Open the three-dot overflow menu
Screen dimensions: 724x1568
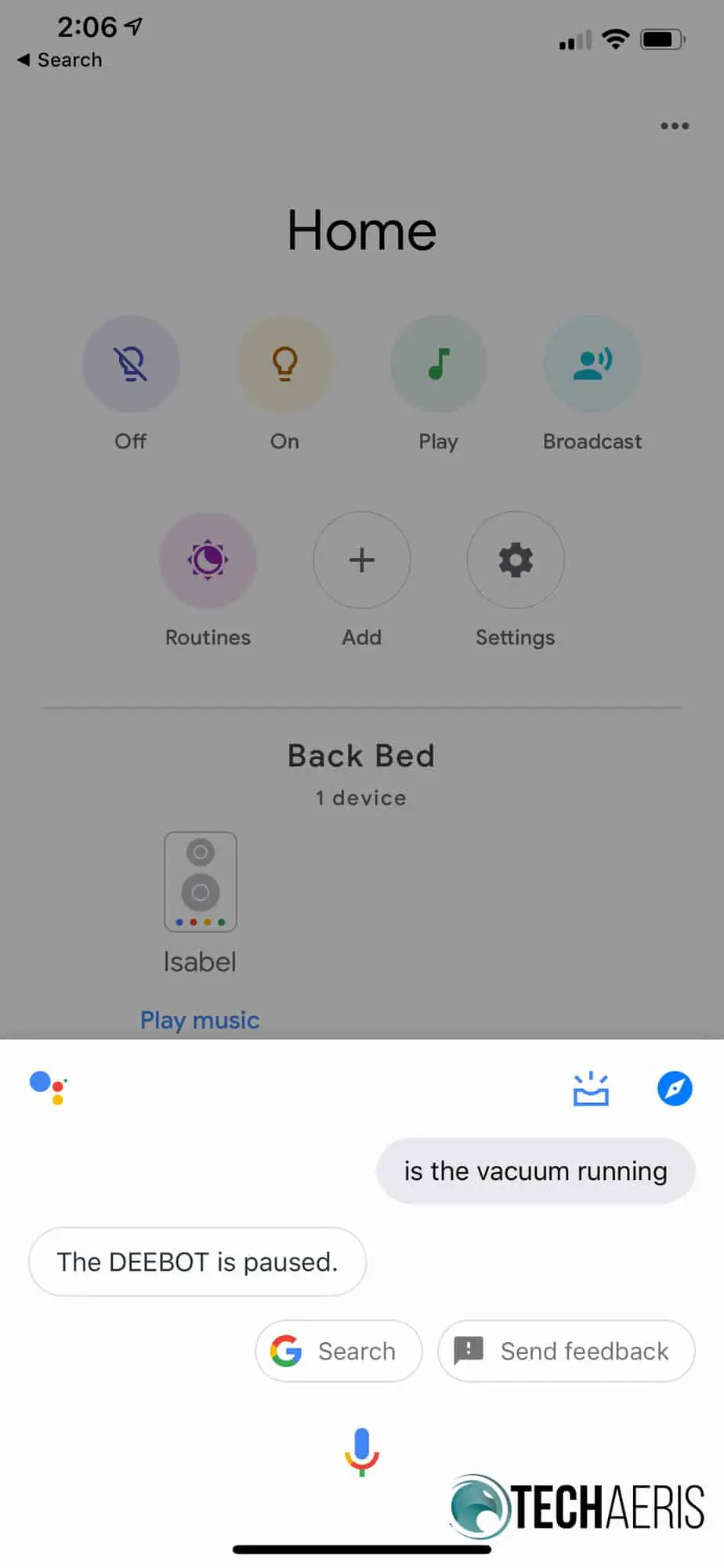pos(674,126)
